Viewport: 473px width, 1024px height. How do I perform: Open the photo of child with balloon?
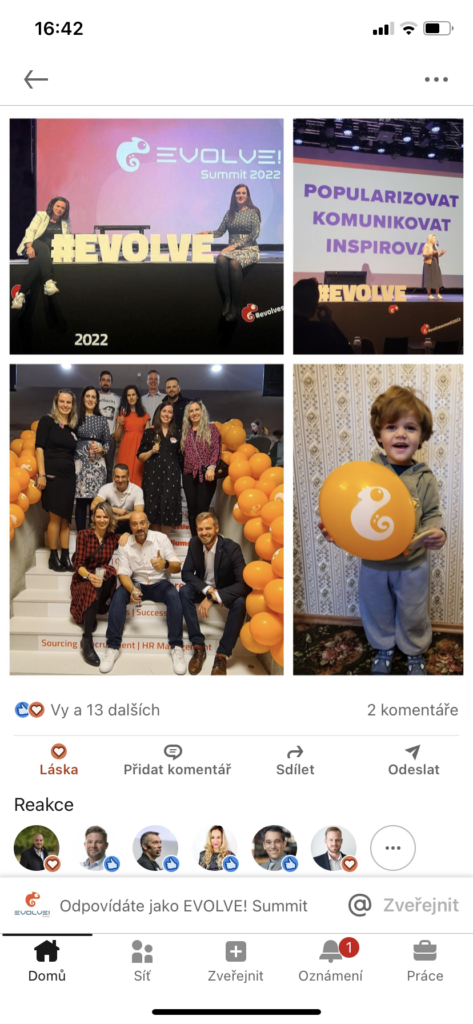click(x=378, y=520)
